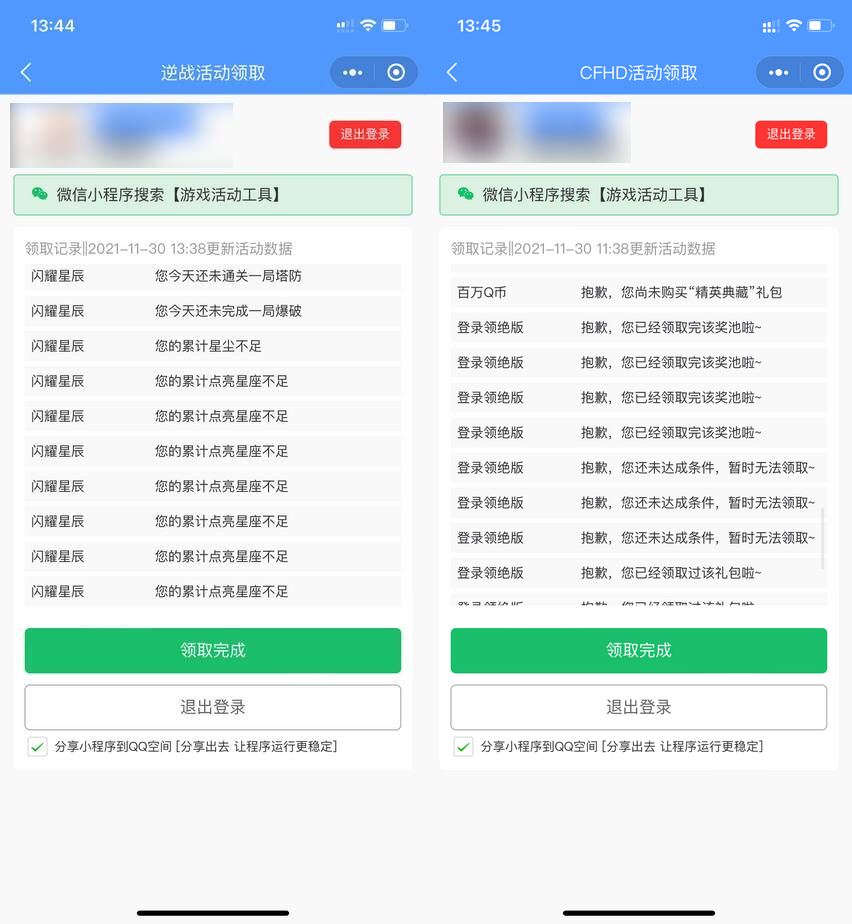Close the CFHD活动领取 mini program
The width and height of the screenshot is (852, 924).
(x=822, y=72)
